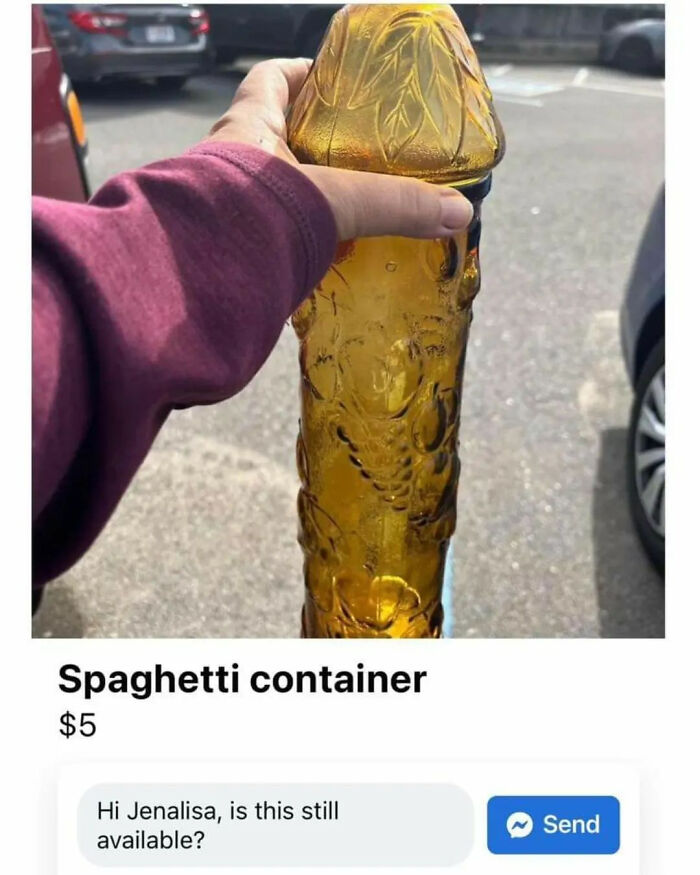Send the availability message to Jenalisa

point(553,825)
